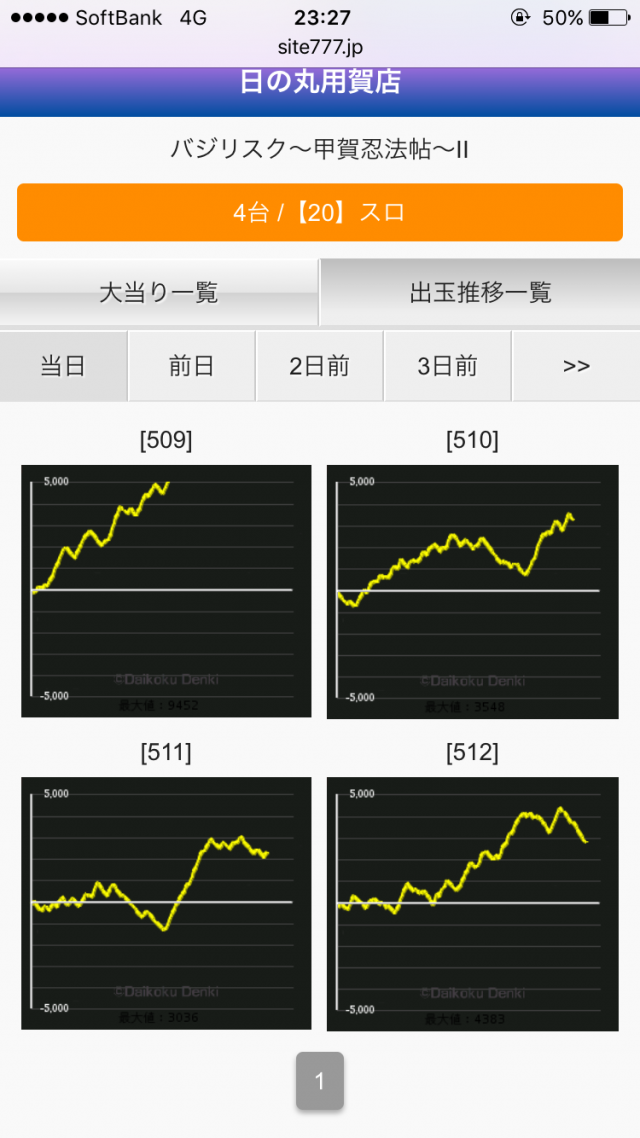View the 2日前 data
The image size is (640, 1138).
(319, 366)
